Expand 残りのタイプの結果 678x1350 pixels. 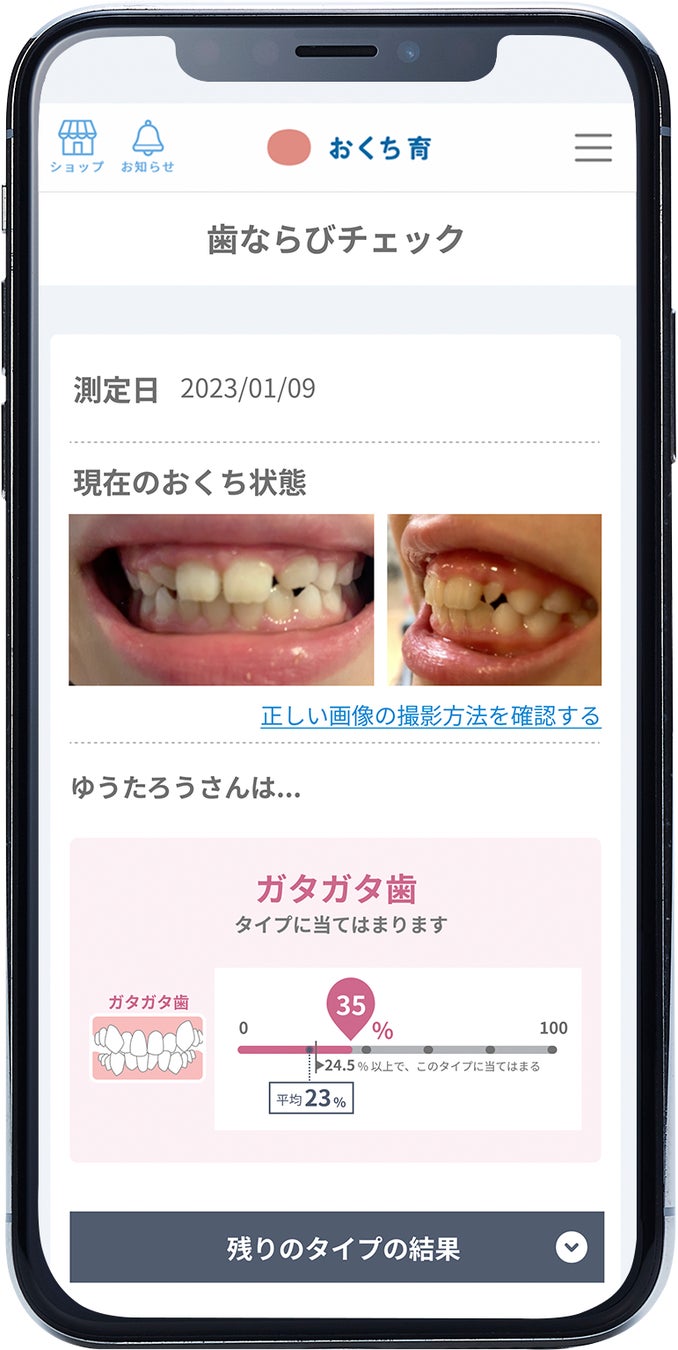(x=337, y=1247)
